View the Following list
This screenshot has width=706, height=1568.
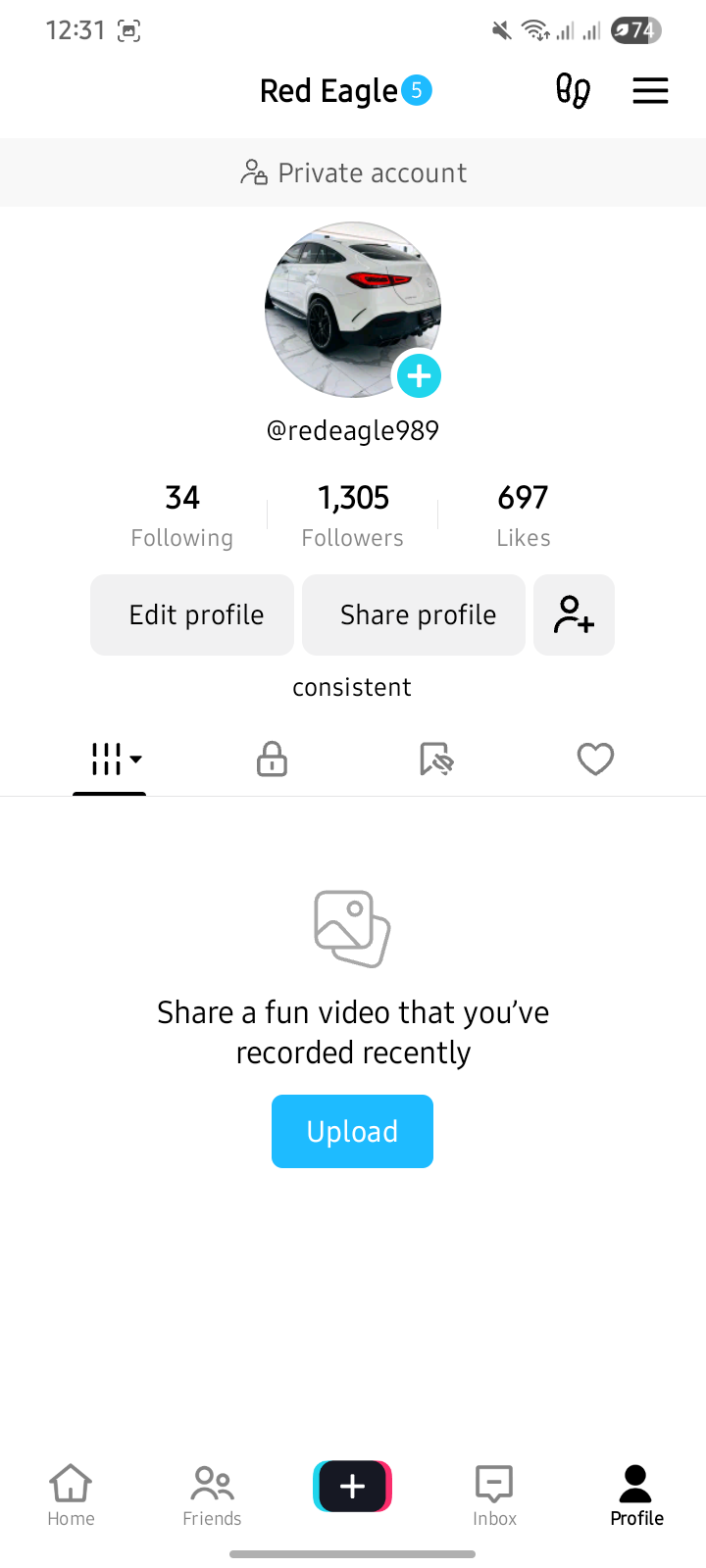click(x=182, y=515)
